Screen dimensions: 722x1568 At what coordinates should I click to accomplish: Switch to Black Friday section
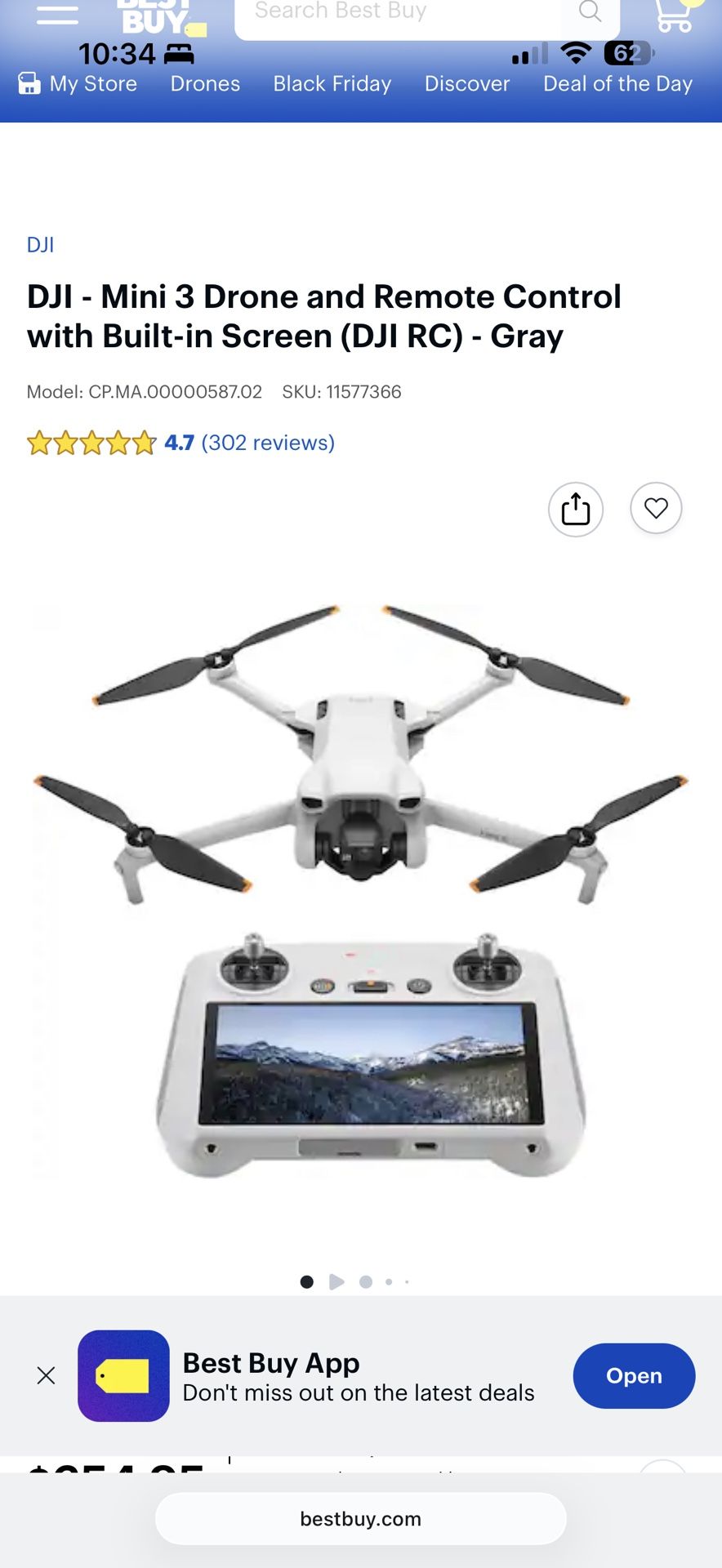(x=332, y=82)
